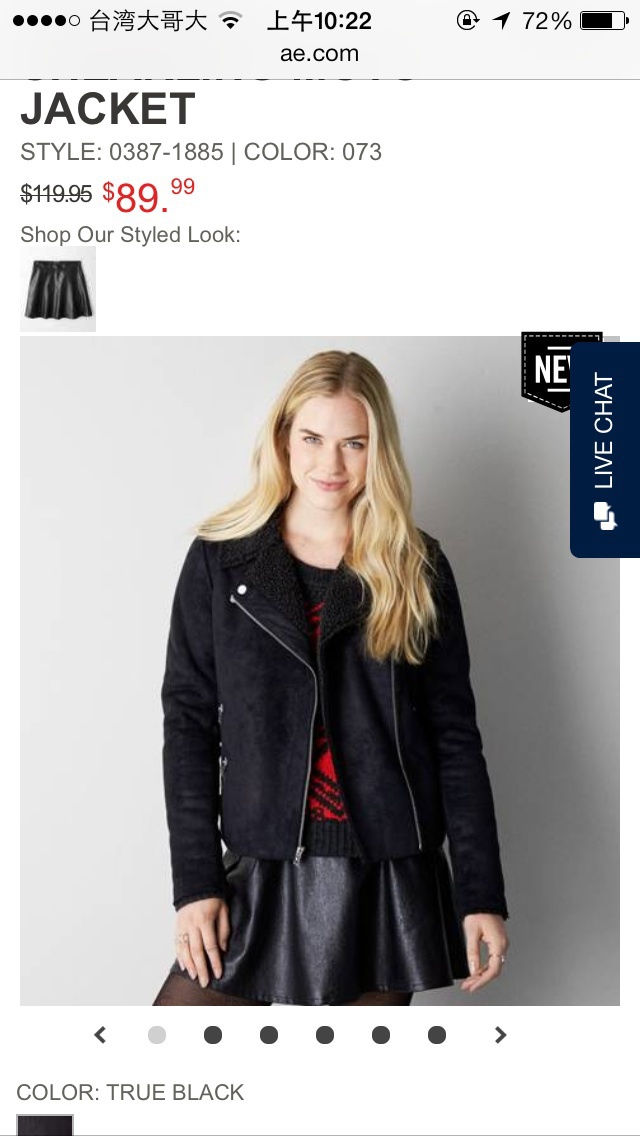Image resolution: width=640 pixels, height=1136 pixels.
Task: Tap the ae.com address bar
Action: coord(320,54)
